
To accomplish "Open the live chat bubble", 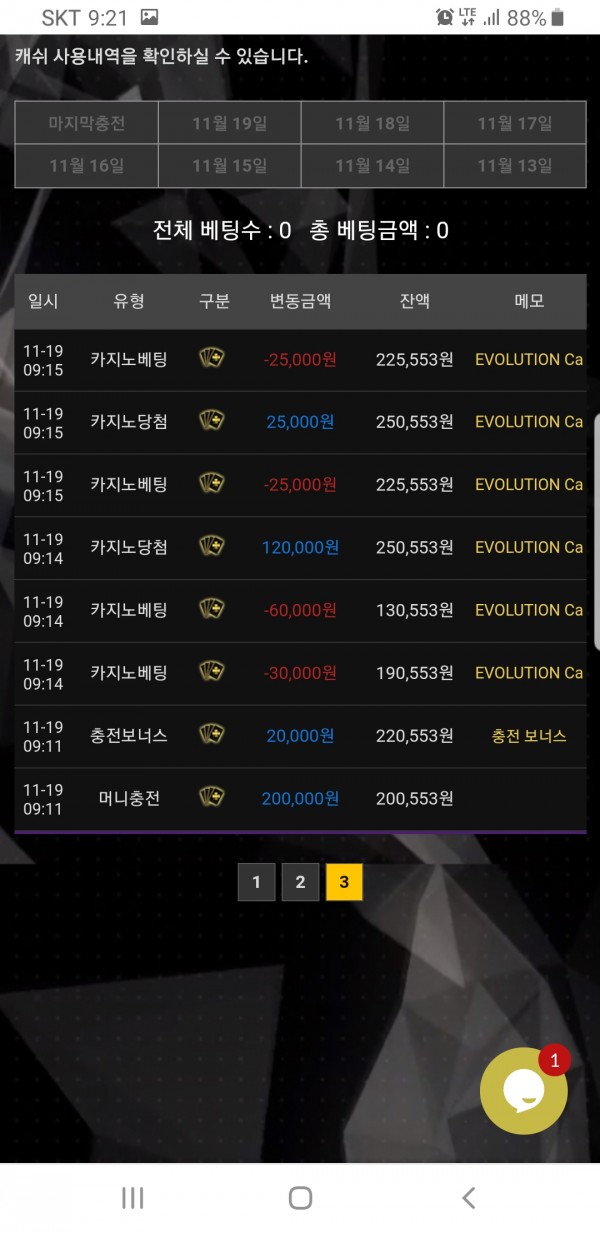I will pyautogui.click(x=523, y=1090).
